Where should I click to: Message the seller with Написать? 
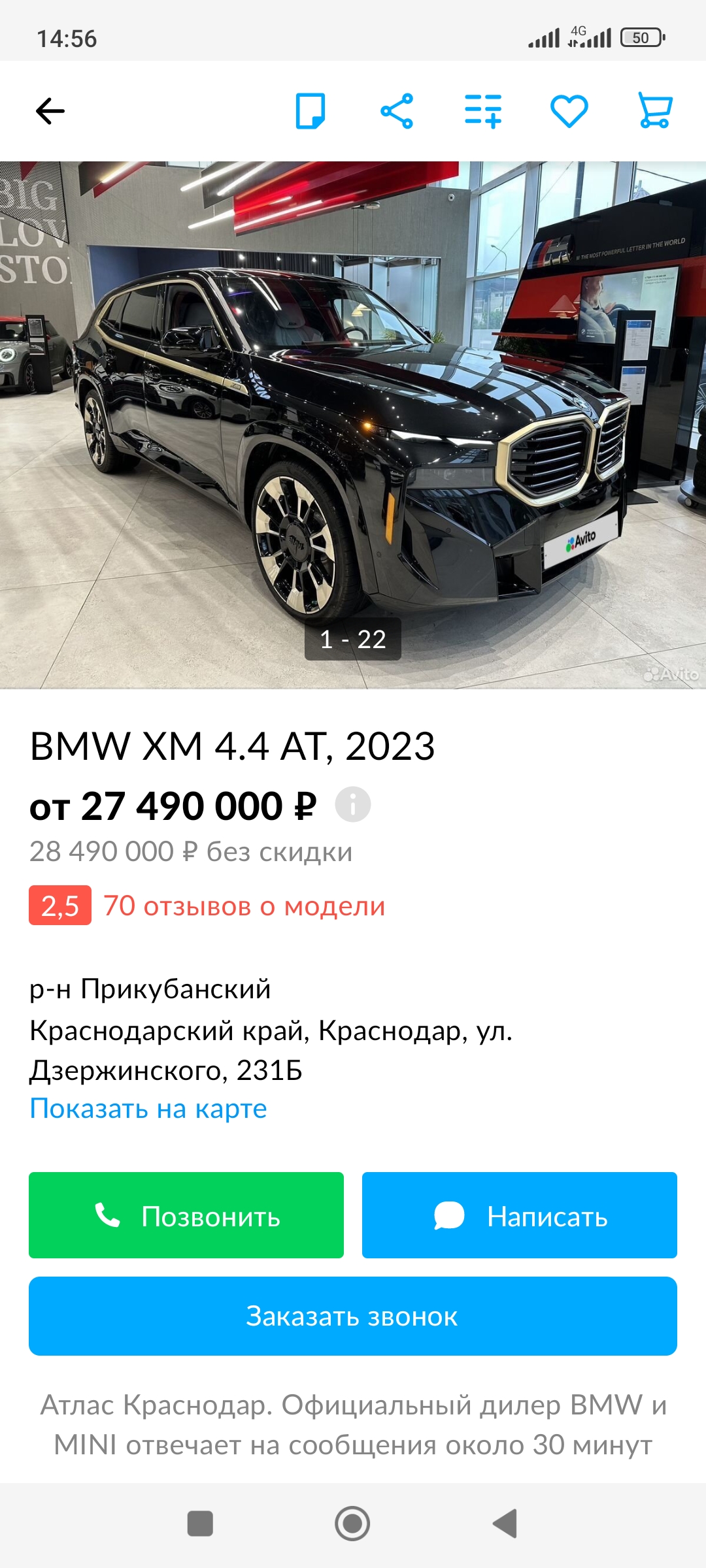(520, 1215)
